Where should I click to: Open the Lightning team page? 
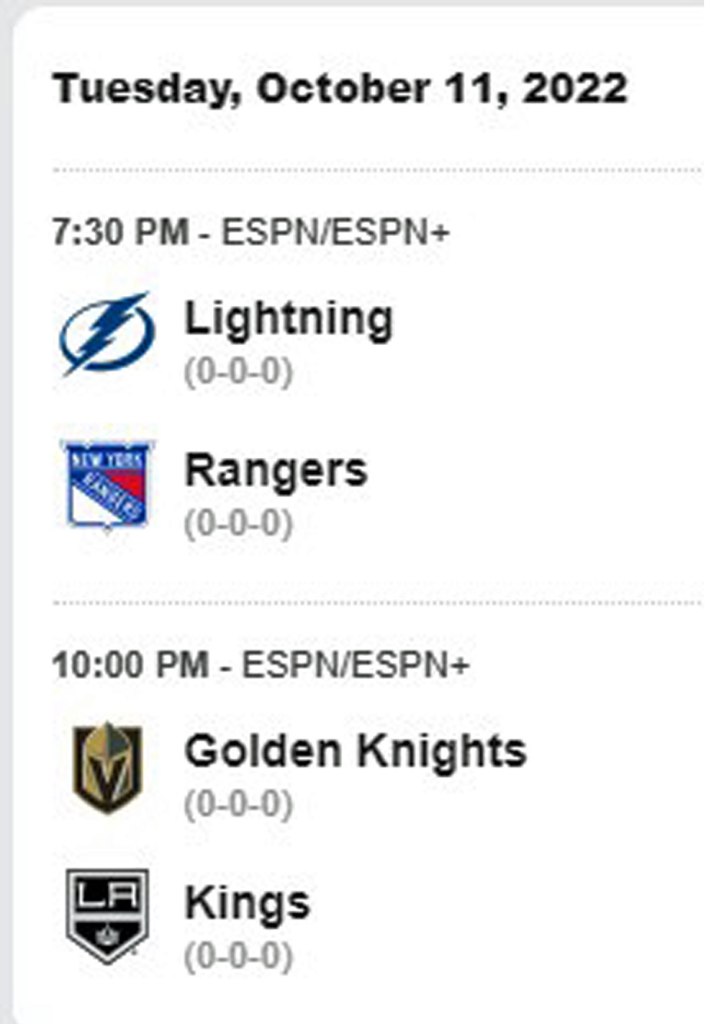coord(288,320)
